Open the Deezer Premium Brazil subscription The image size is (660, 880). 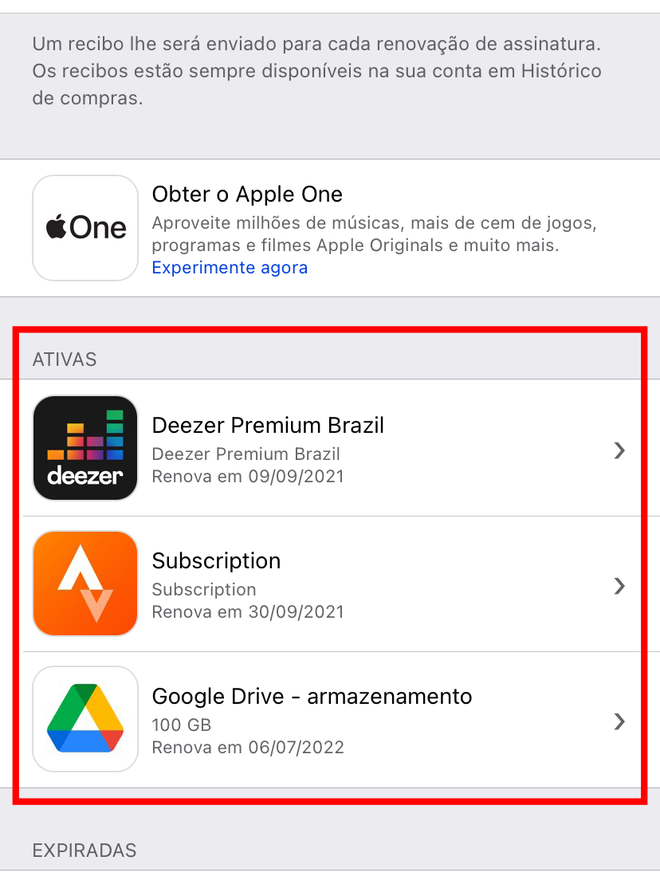tap(330, 450)
